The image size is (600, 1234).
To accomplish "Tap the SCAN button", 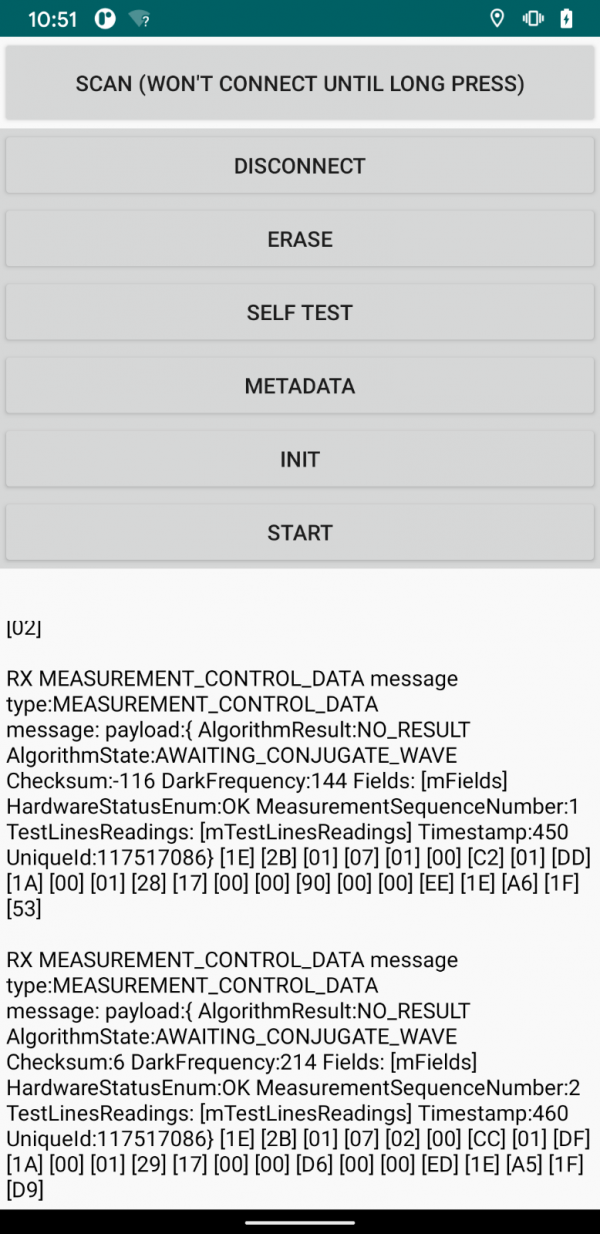I will point(300,83).
